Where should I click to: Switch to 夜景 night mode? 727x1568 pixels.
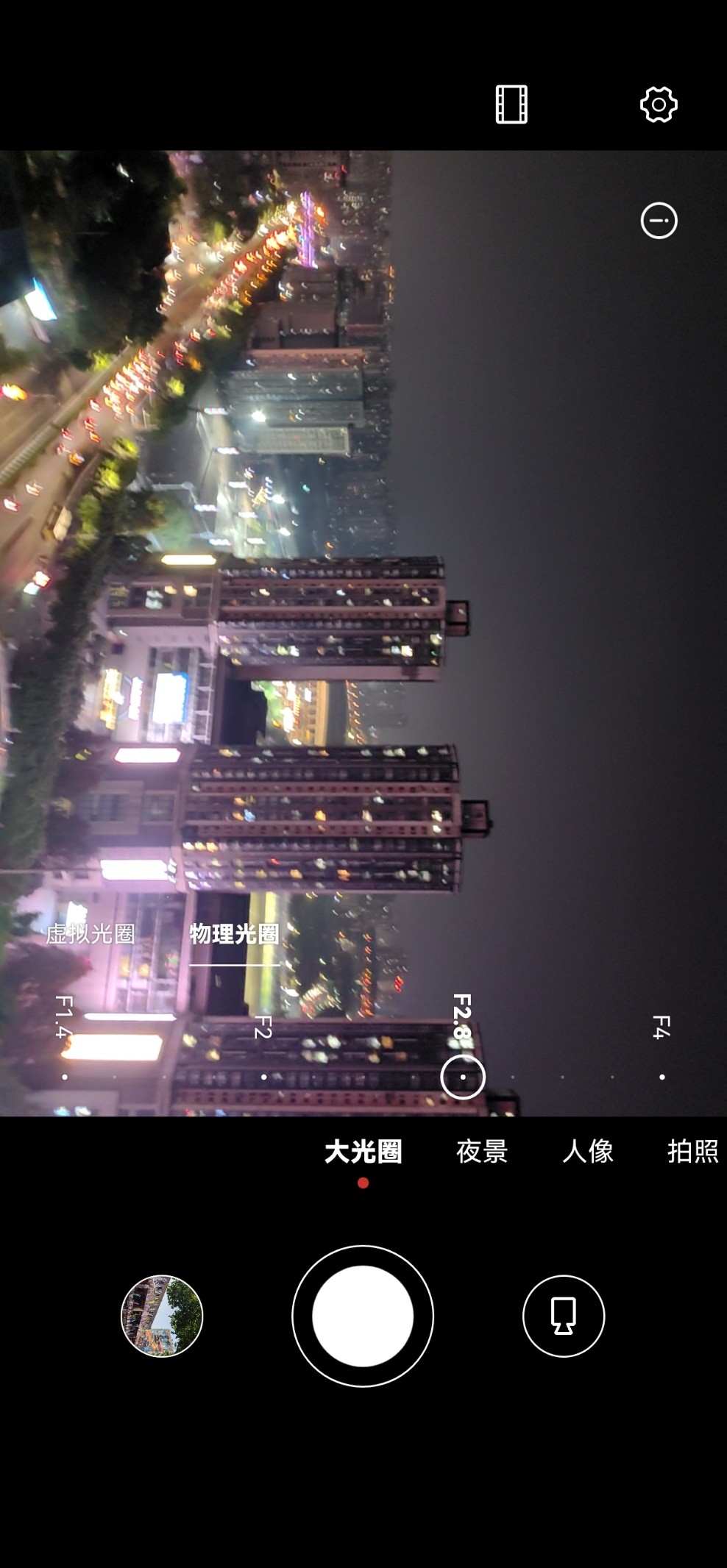point(481,1151)
